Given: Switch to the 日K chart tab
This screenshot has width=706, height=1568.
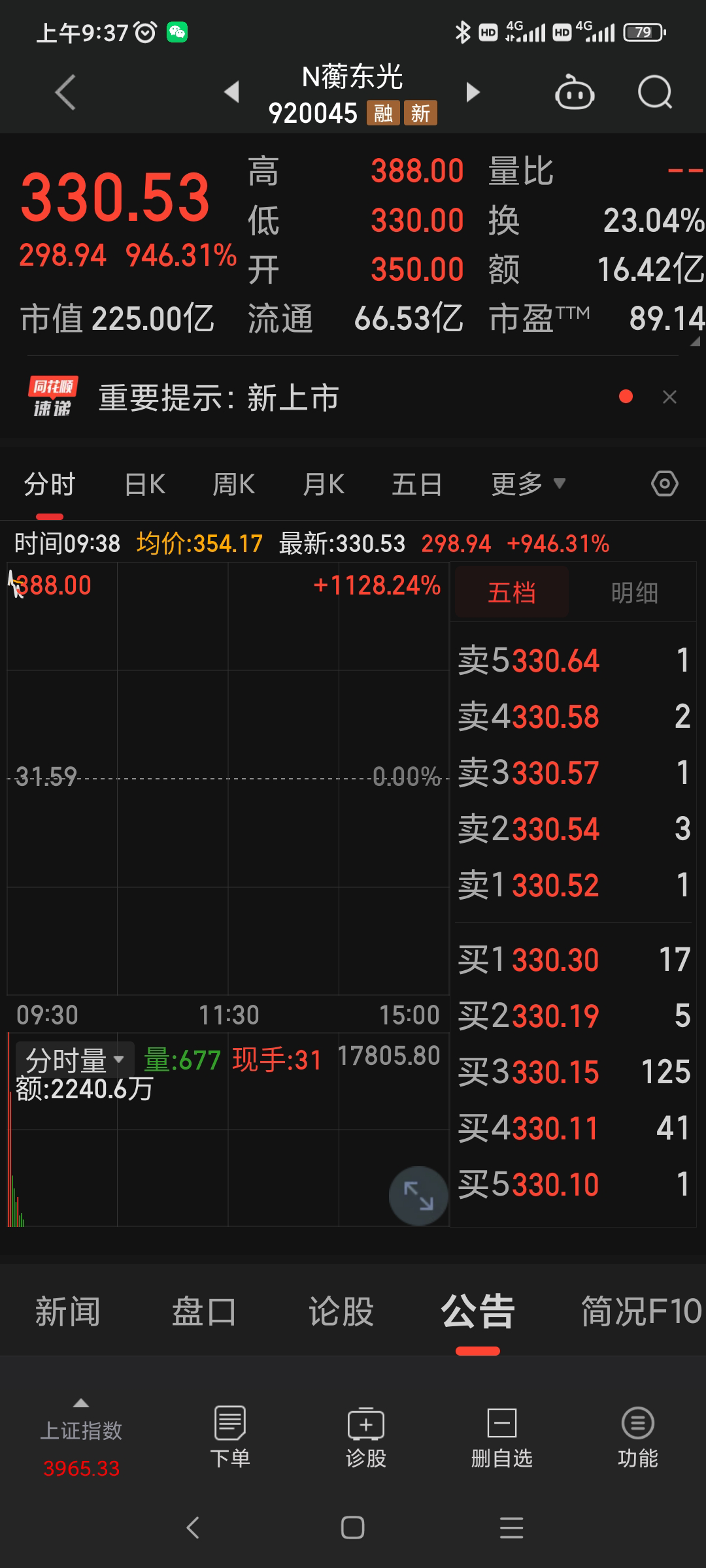Looking at the screenshot, I should (x=144, y=485).
